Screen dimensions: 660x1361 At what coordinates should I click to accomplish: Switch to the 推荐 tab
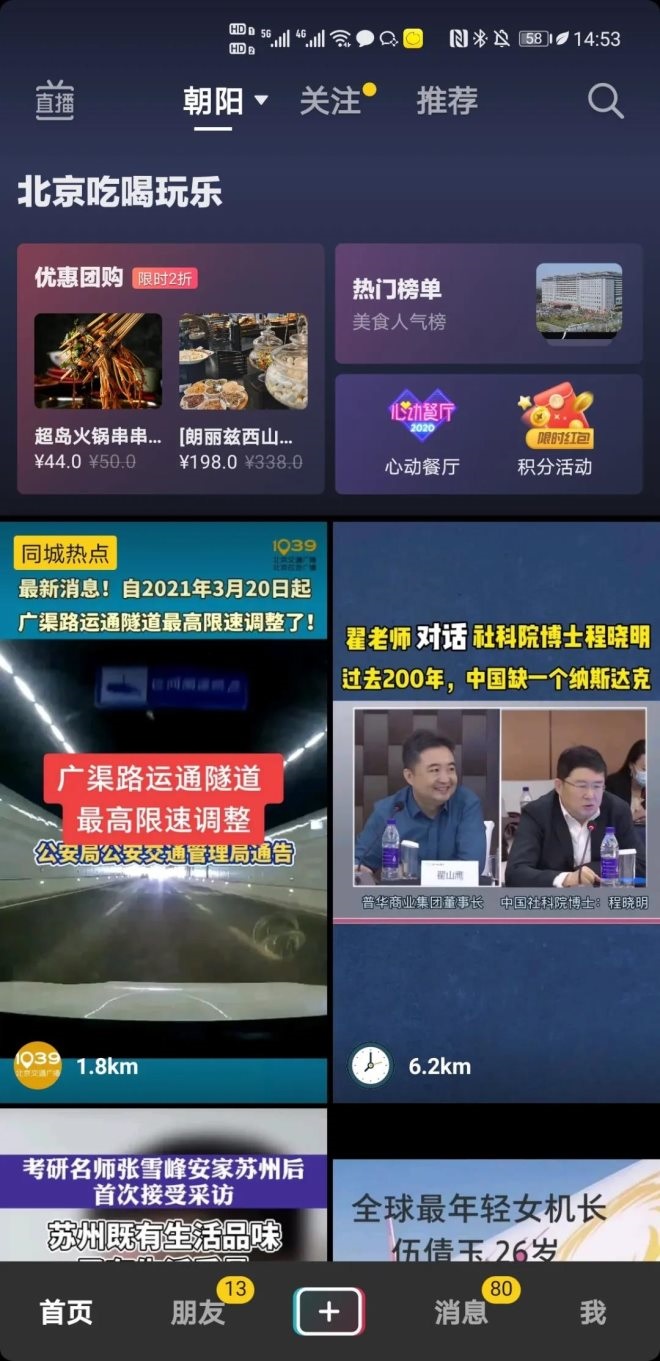click(447, 101)
